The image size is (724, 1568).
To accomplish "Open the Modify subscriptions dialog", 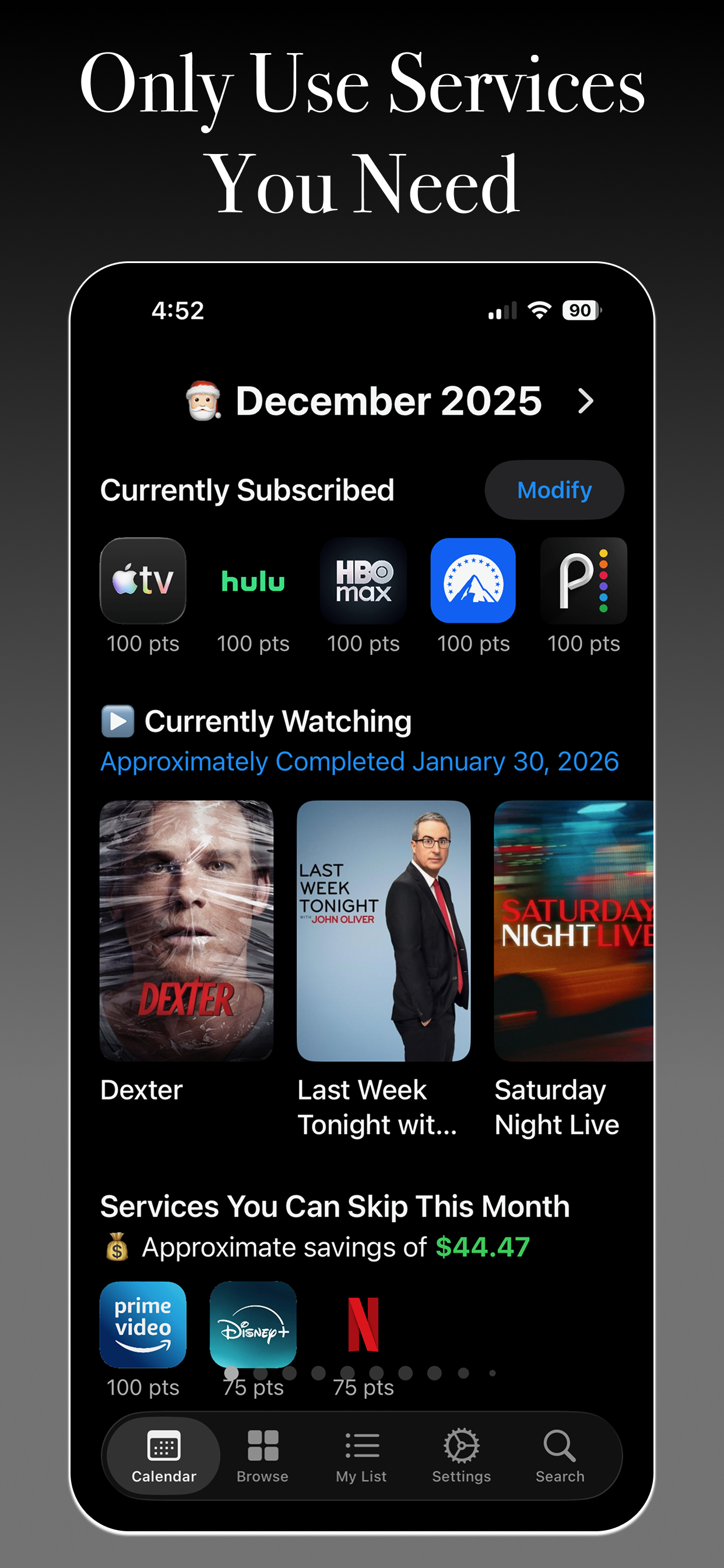I will (x=553, y=490).
